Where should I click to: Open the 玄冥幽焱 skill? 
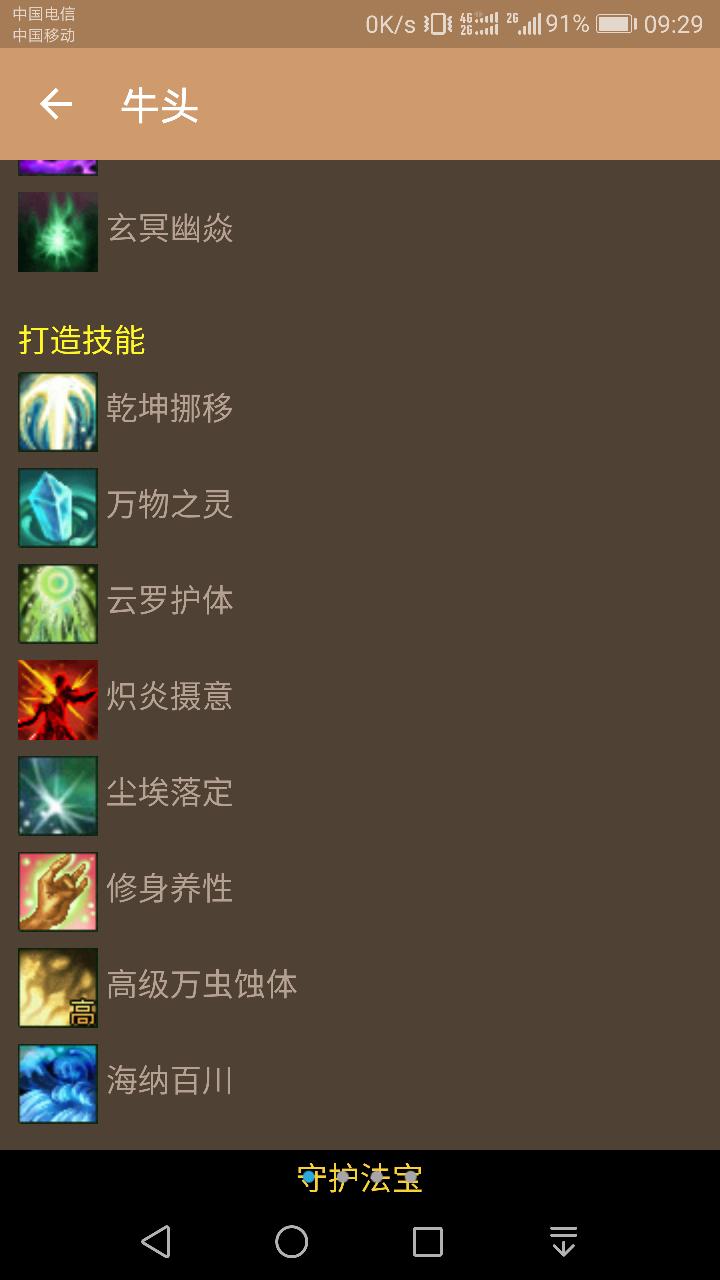170,230
